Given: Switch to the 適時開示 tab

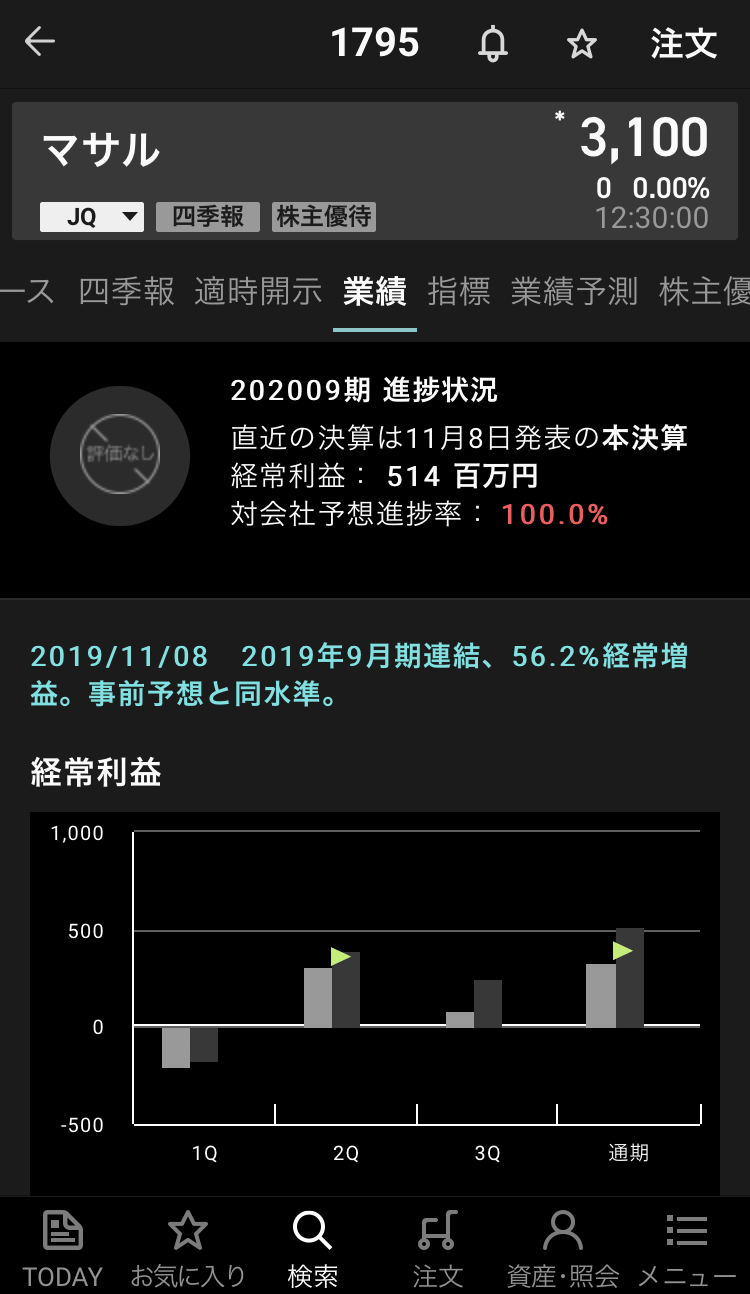Looking at the screenshot, I should [259, 291].
